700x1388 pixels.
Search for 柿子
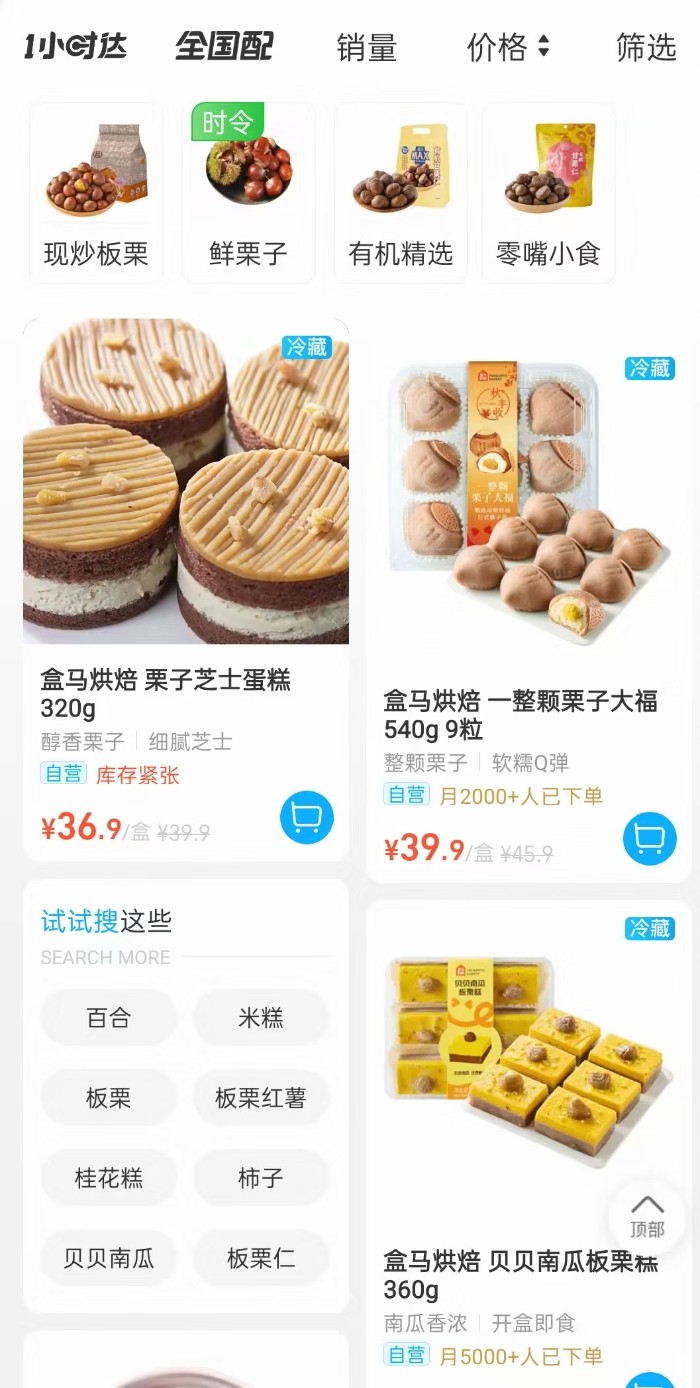click(261, 1178)
